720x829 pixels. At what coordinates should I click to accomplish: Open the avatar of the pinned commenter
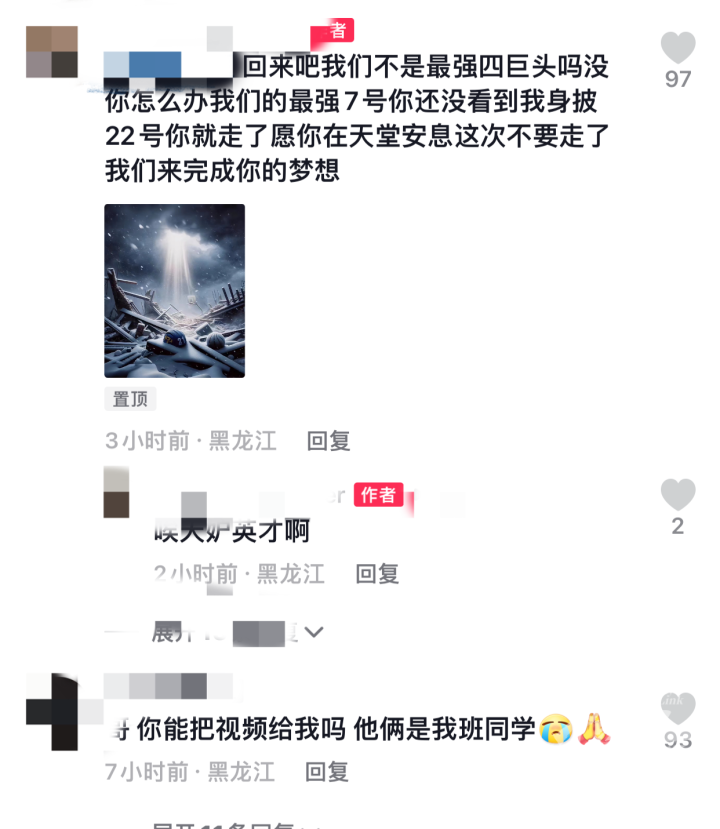pyautogui.click(x=52, y=52)
